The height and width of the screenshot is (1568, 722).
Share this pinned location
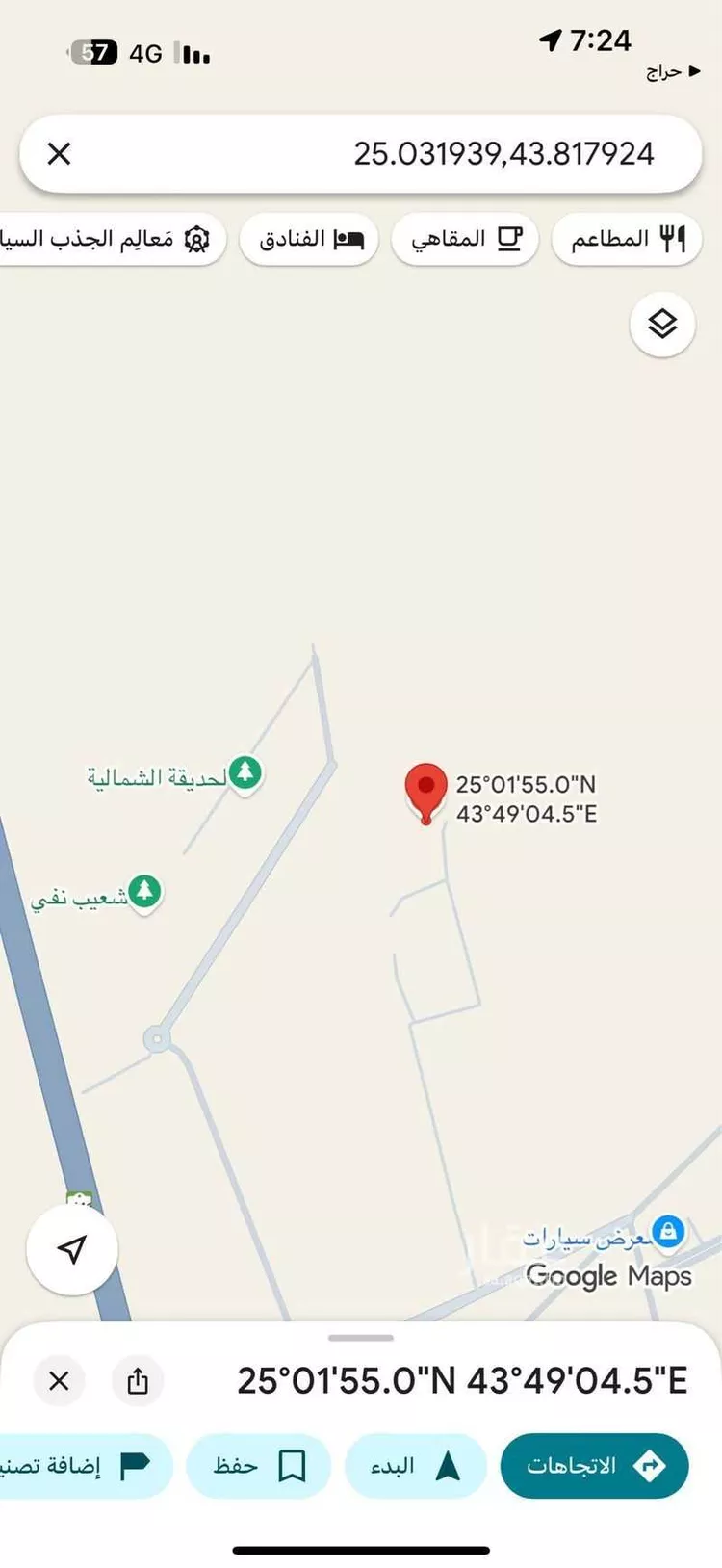pyautogui.click(x=138, y=1380)
